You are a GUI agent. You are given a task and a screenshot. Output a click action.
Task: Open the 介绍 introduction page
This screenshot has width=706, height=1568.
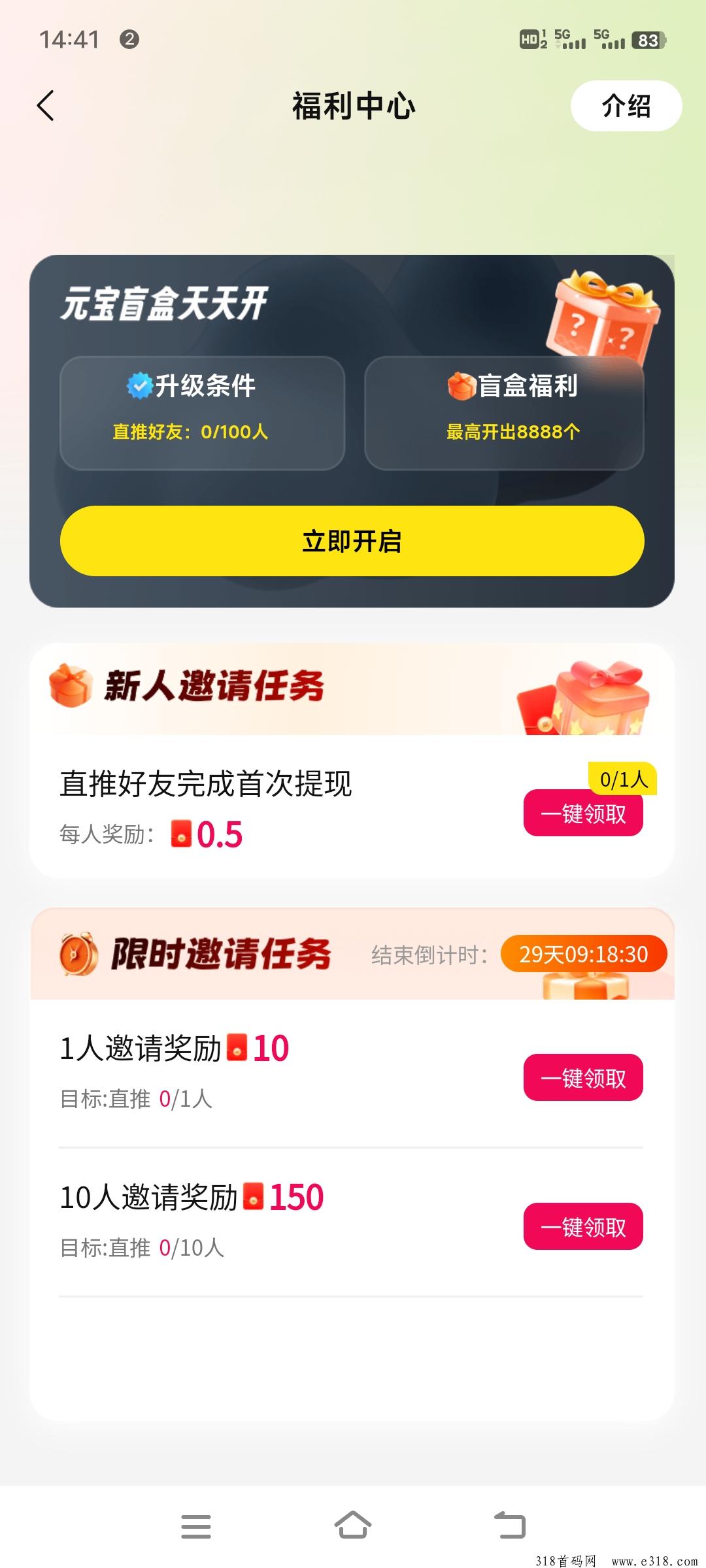[x=626, y=106]
